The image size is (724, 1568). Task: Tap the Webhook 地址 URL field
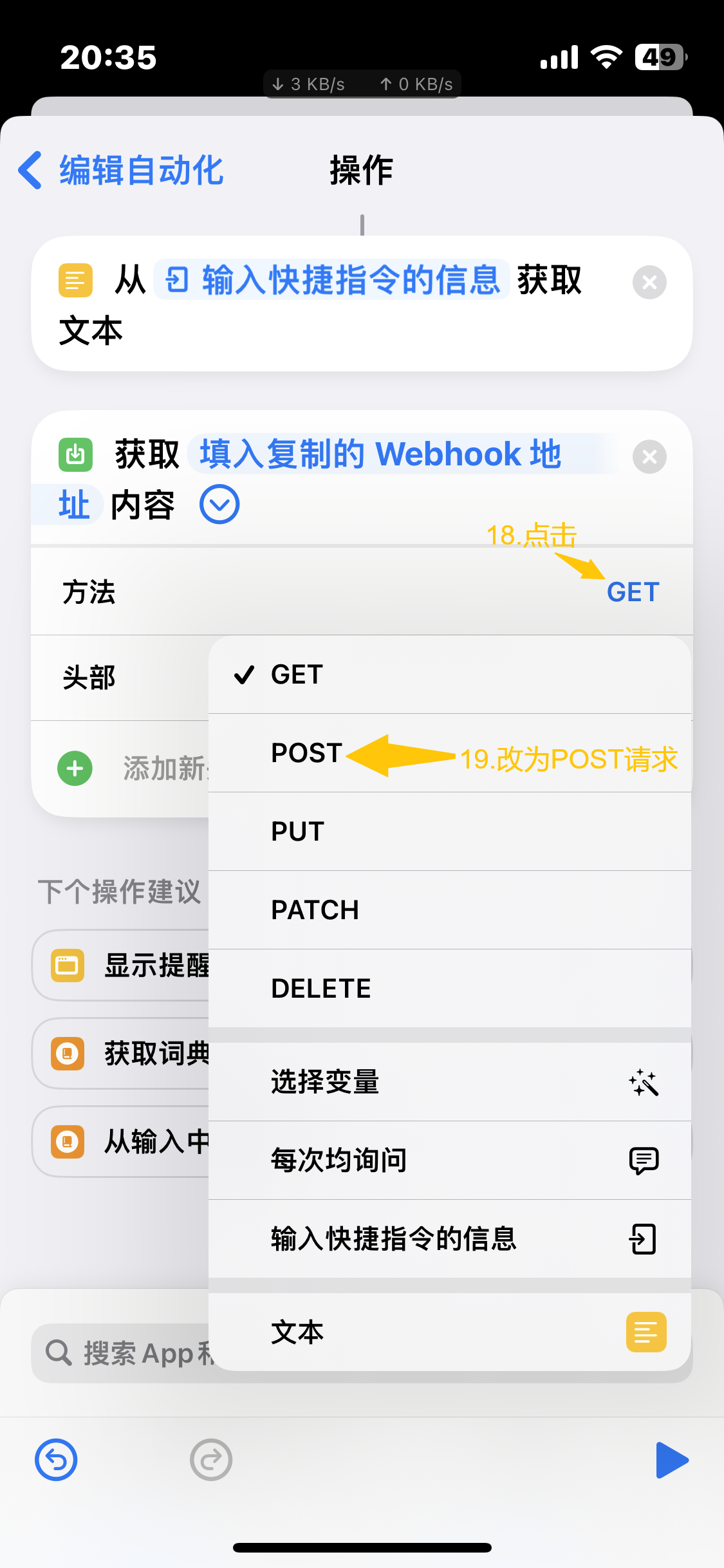point(380,454)
